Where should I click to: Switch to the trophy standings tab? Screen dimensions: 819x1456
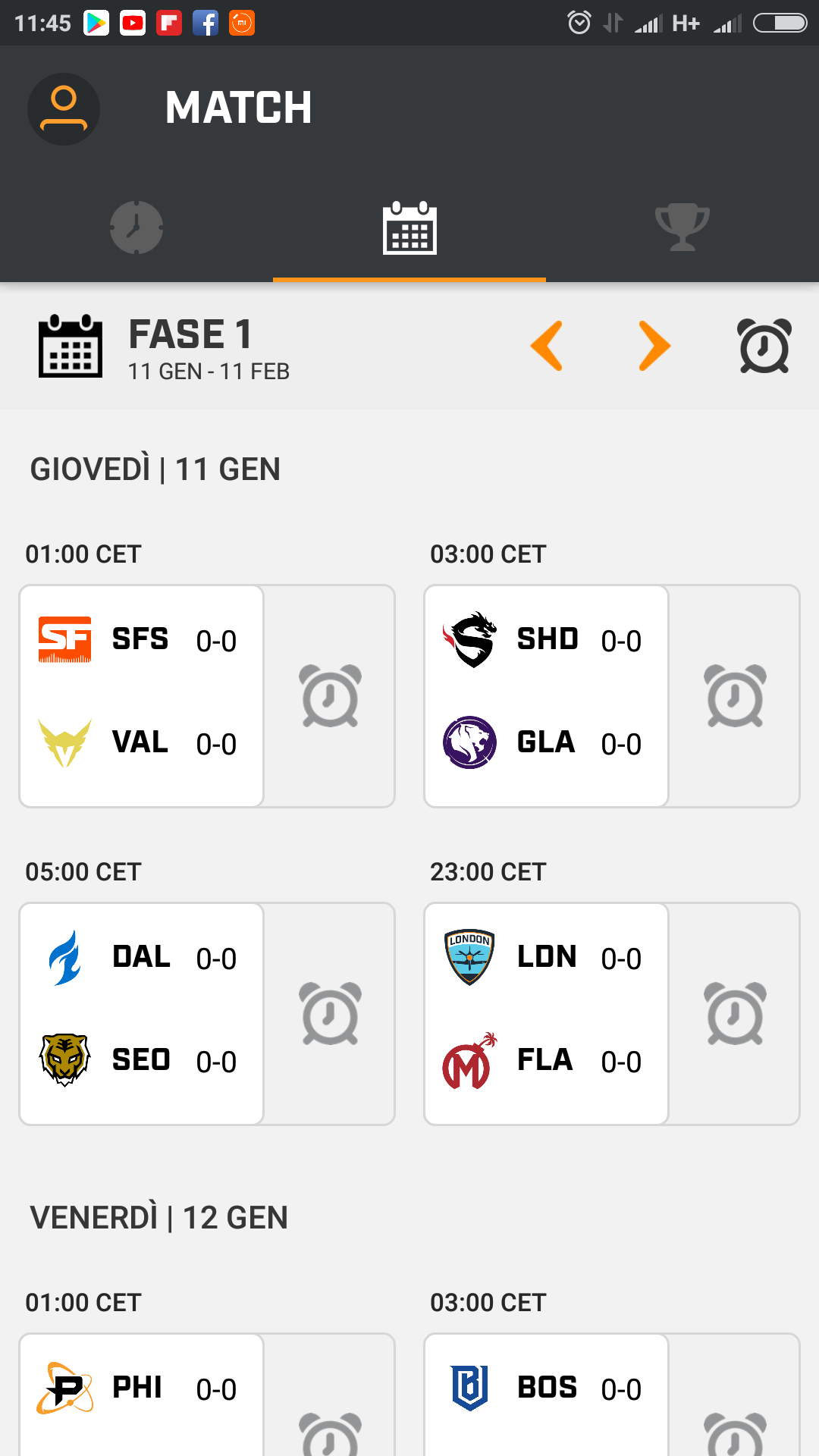[x=682, y=227]
